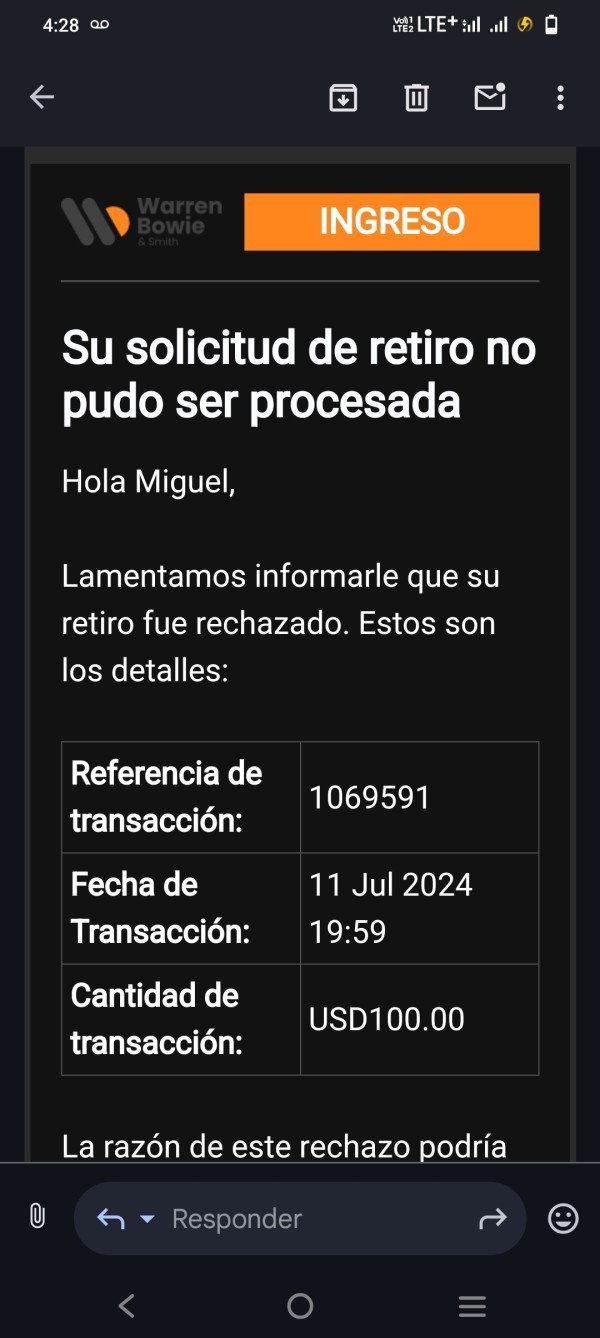Image resolution: width=600 pixels, height=1338 pixels.
Task: Go back to the inbox
Action: [42, 97]
